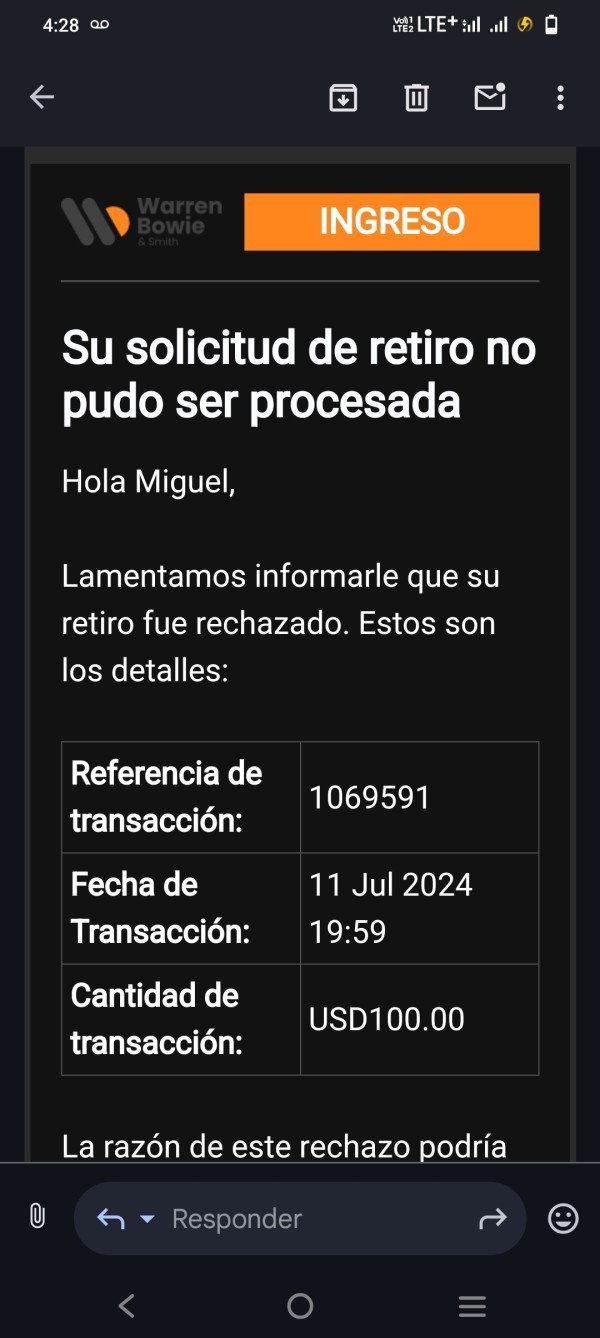Image resolution: width=600 pixels, height=1338 pixels.
Task: Go back to the inbox
Action: [42, 97]
